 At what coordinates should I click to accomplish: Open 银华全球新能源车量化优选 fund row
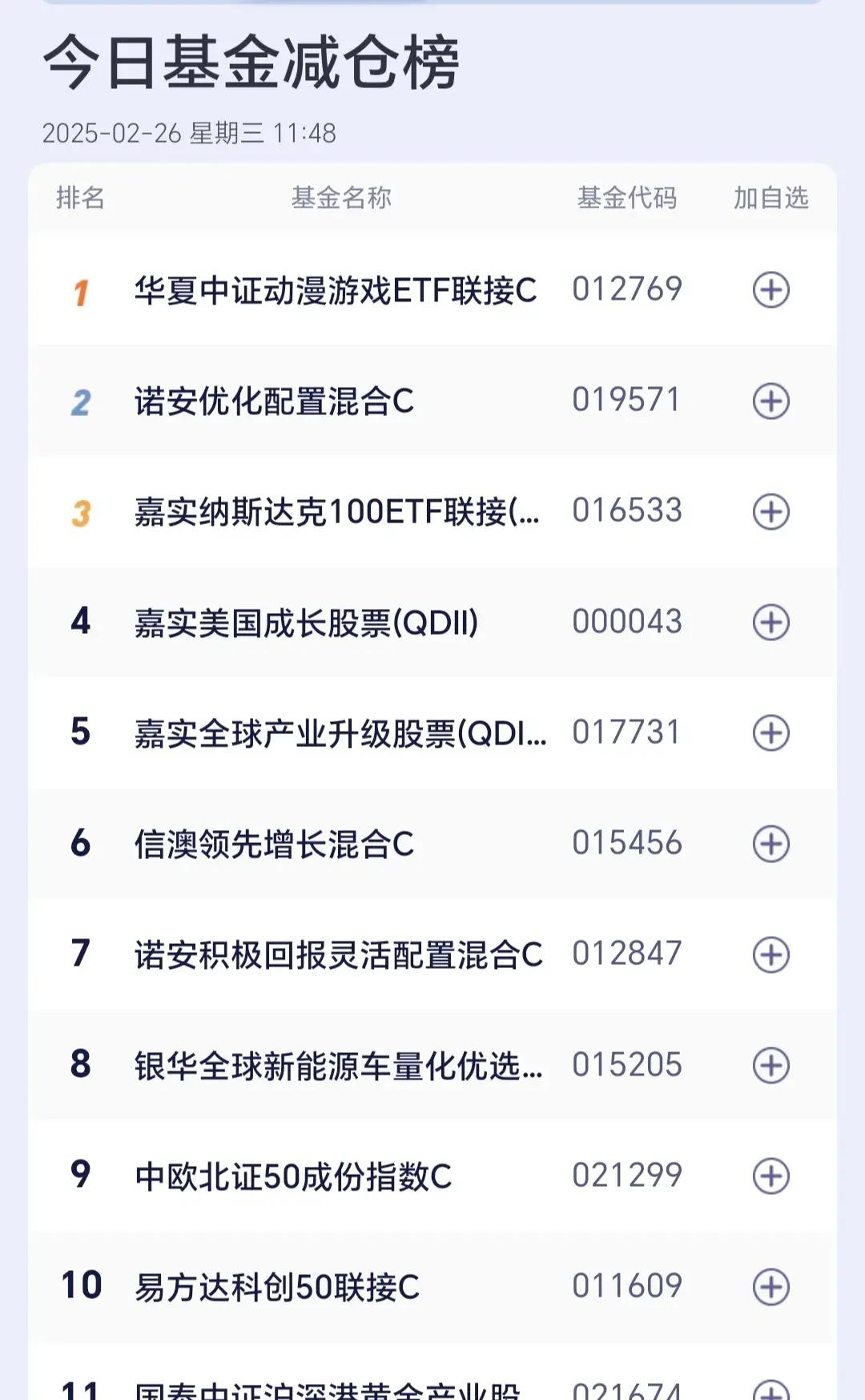click(338, 1066)
